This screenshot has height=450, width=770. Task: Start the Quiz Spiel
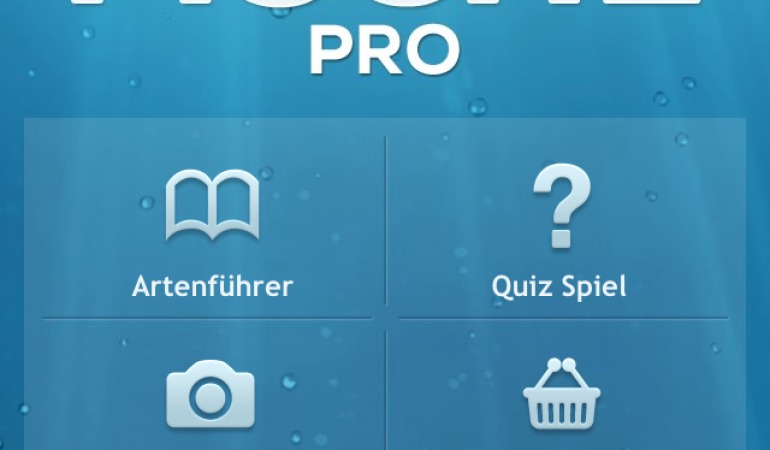tap(560, 230)
